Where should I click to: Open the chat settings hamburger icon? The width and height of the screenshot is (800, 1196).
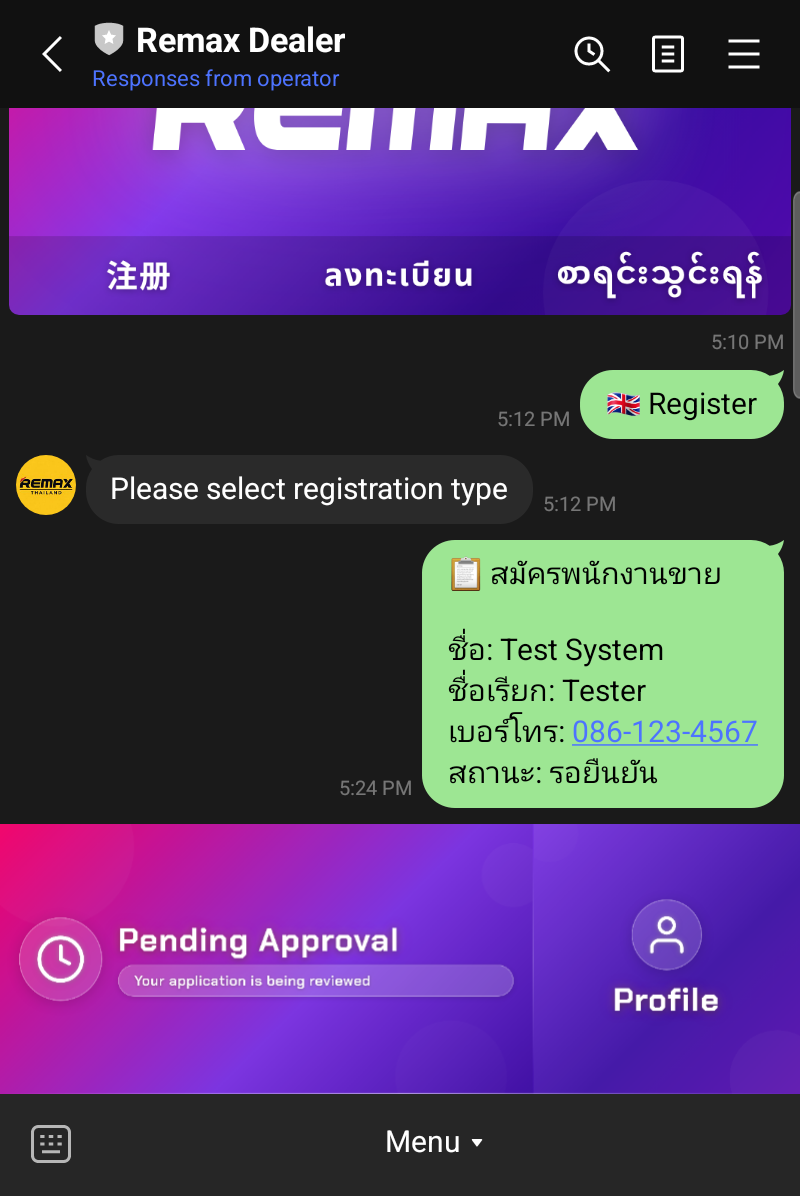(744, 55)
